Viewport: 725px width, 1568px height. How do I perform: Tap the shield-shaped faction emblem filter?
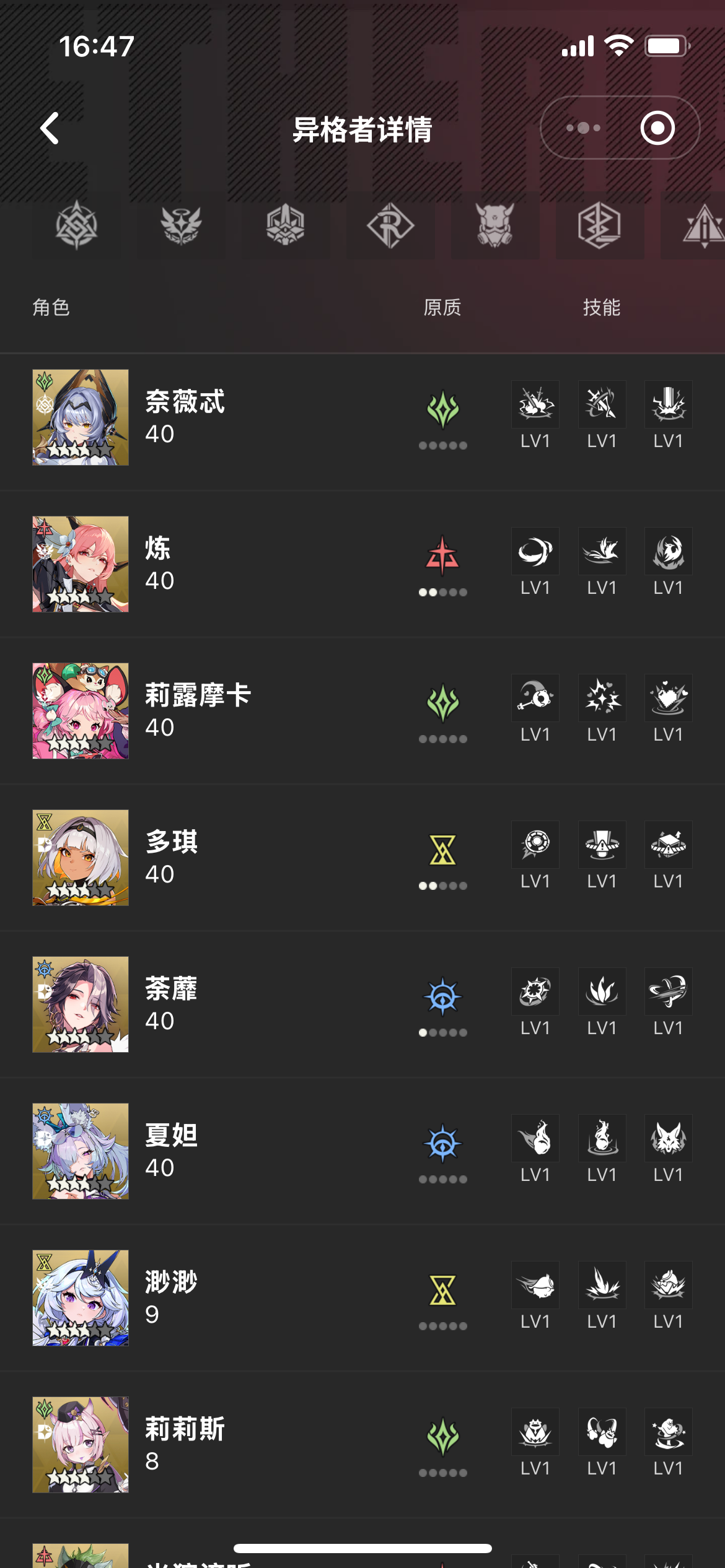coord(285,227)
